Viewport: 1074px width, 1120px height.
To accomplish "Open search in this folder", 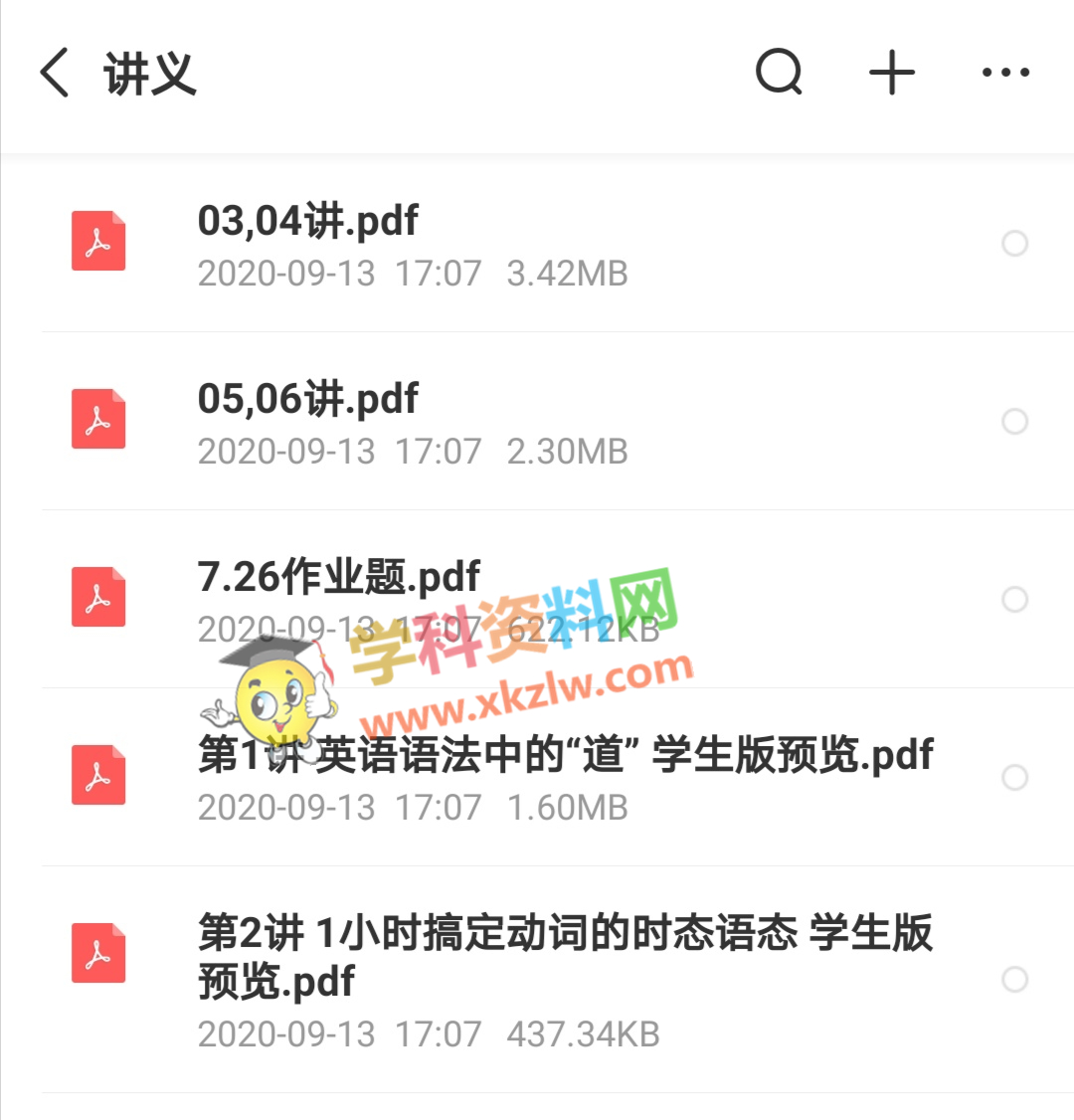I will click(x=779, y=73).
